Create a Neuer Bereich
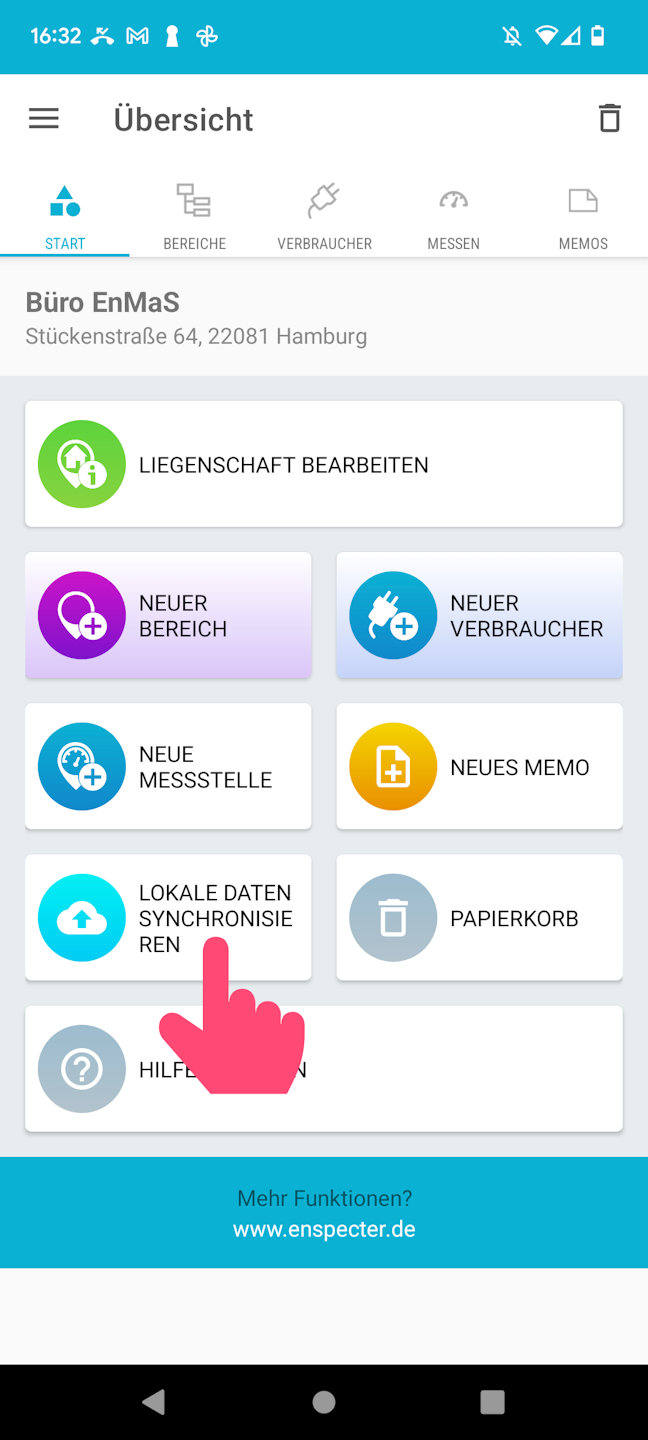The width and height of the screenshot is (648, 1440). click(x=168, y=616)
